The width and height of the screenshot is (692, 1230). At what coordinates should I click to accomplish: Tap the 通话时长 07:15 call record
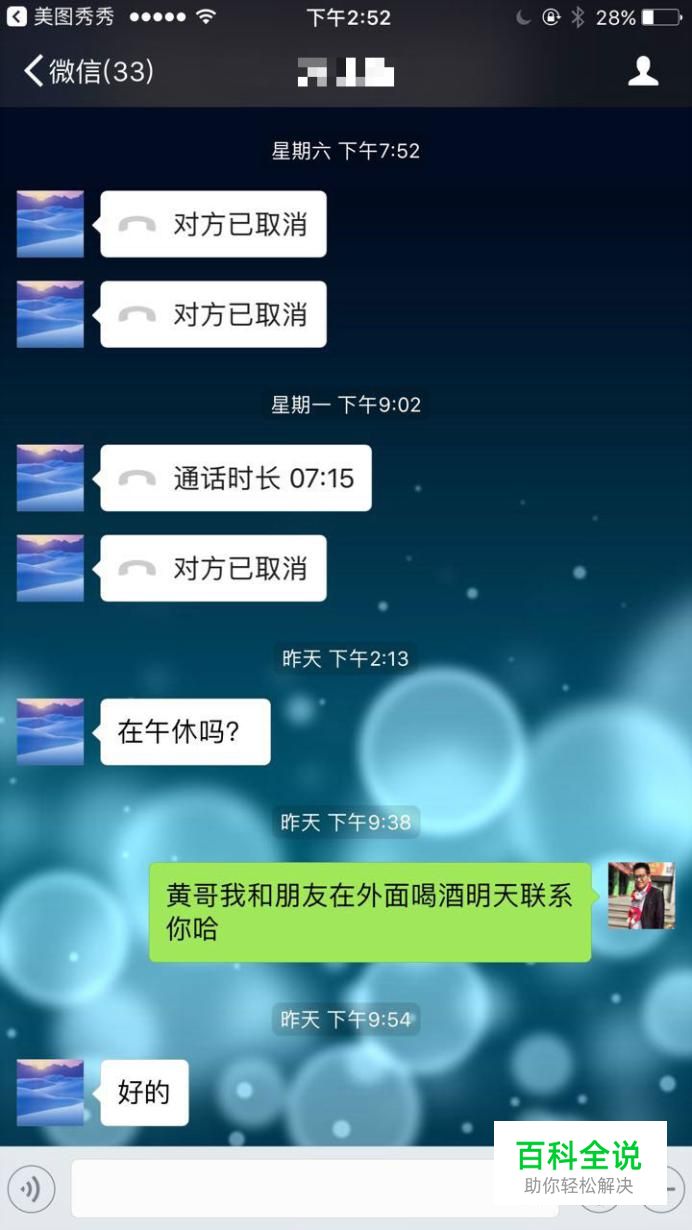tap(236, 478)
